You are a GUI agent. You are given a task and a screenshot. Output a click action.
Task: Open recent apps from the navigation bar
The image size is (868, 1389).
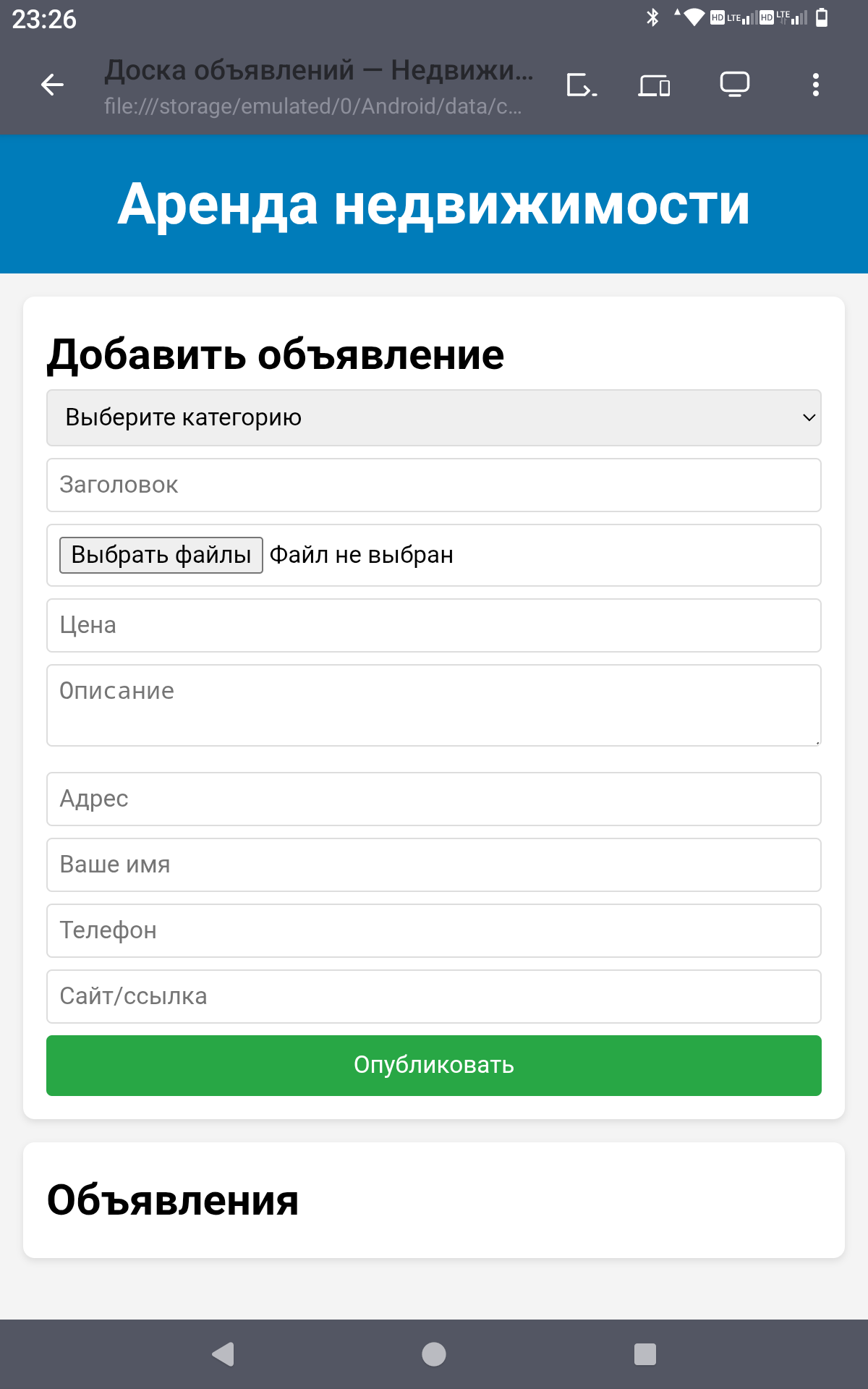pos(644,1354)
